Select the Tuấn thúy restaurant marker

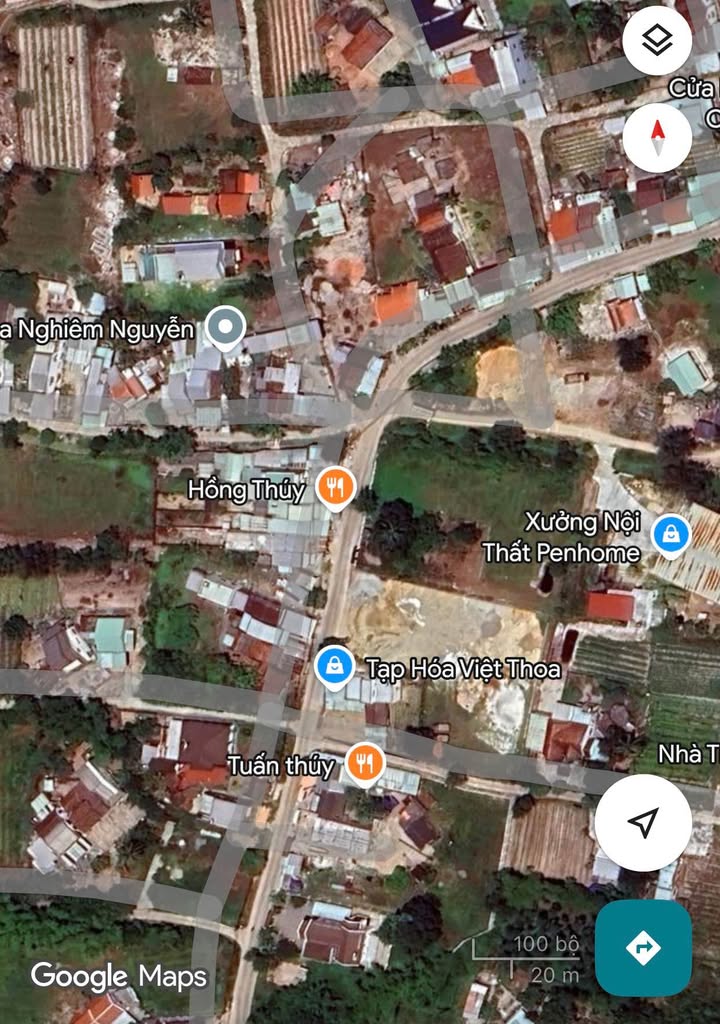click(x=365, y=764)
